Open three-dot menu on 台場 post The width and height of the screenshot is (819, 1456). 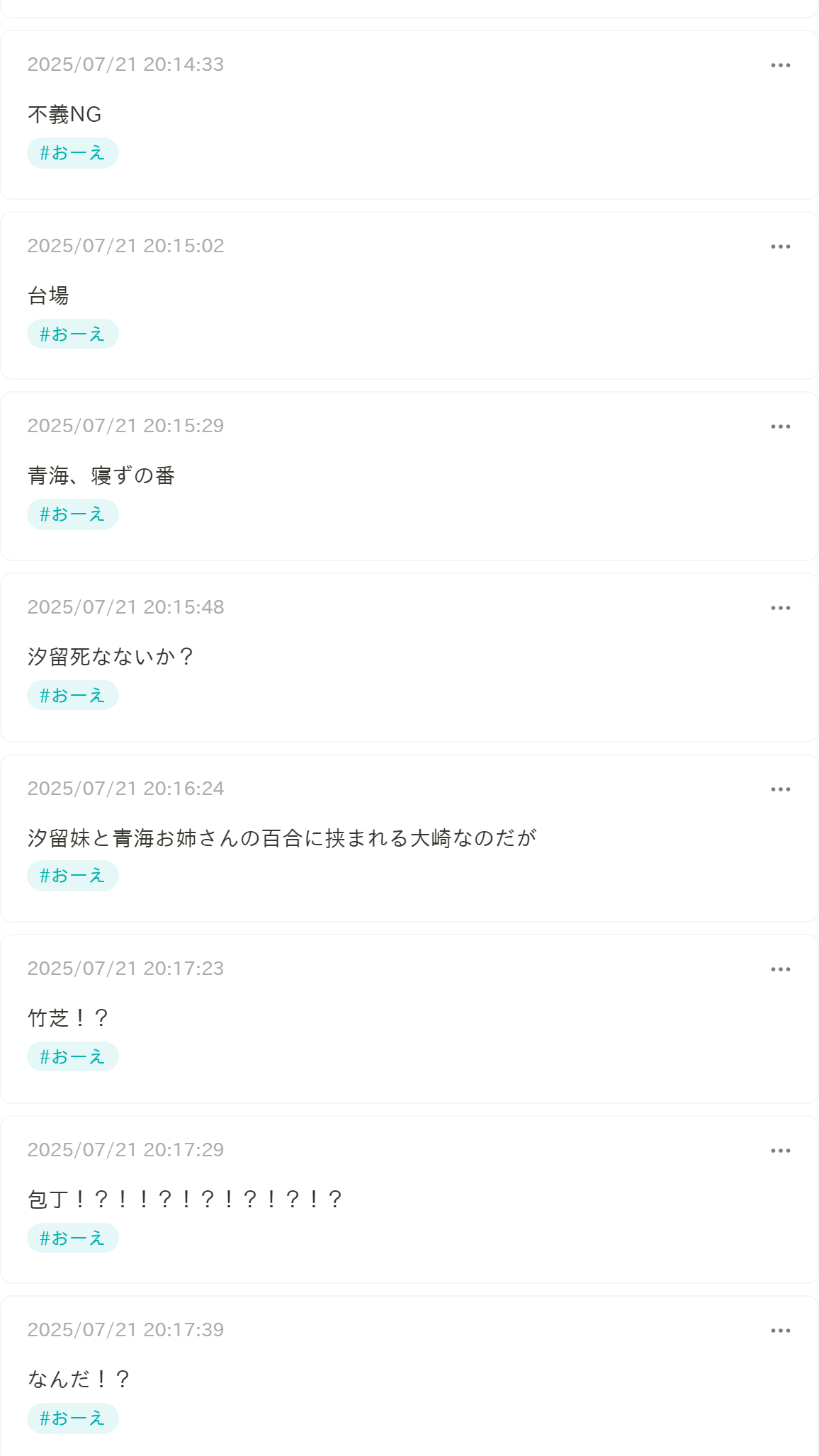tap(780, 247)
